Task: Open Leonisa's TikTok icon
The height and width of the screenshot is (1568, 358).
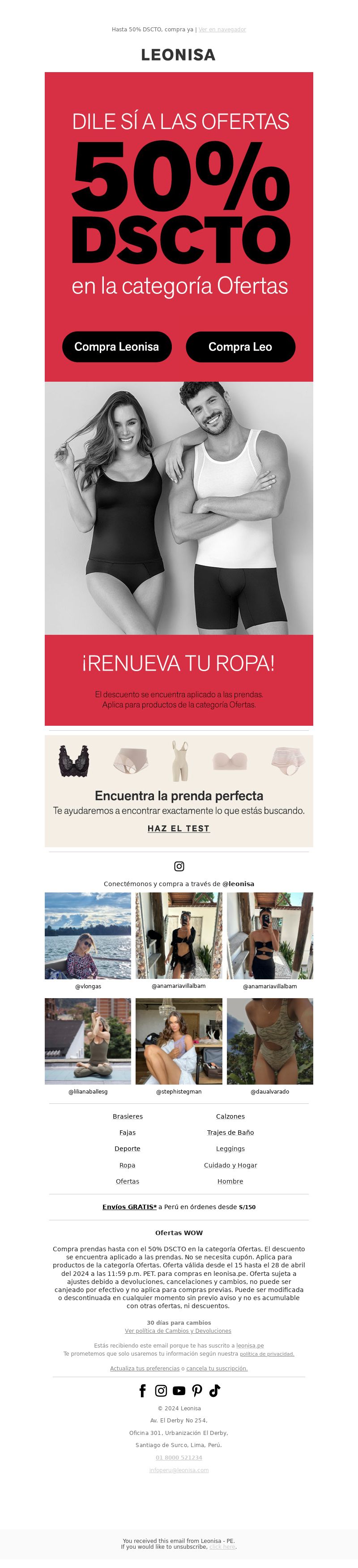Action: pos(214,1390)
